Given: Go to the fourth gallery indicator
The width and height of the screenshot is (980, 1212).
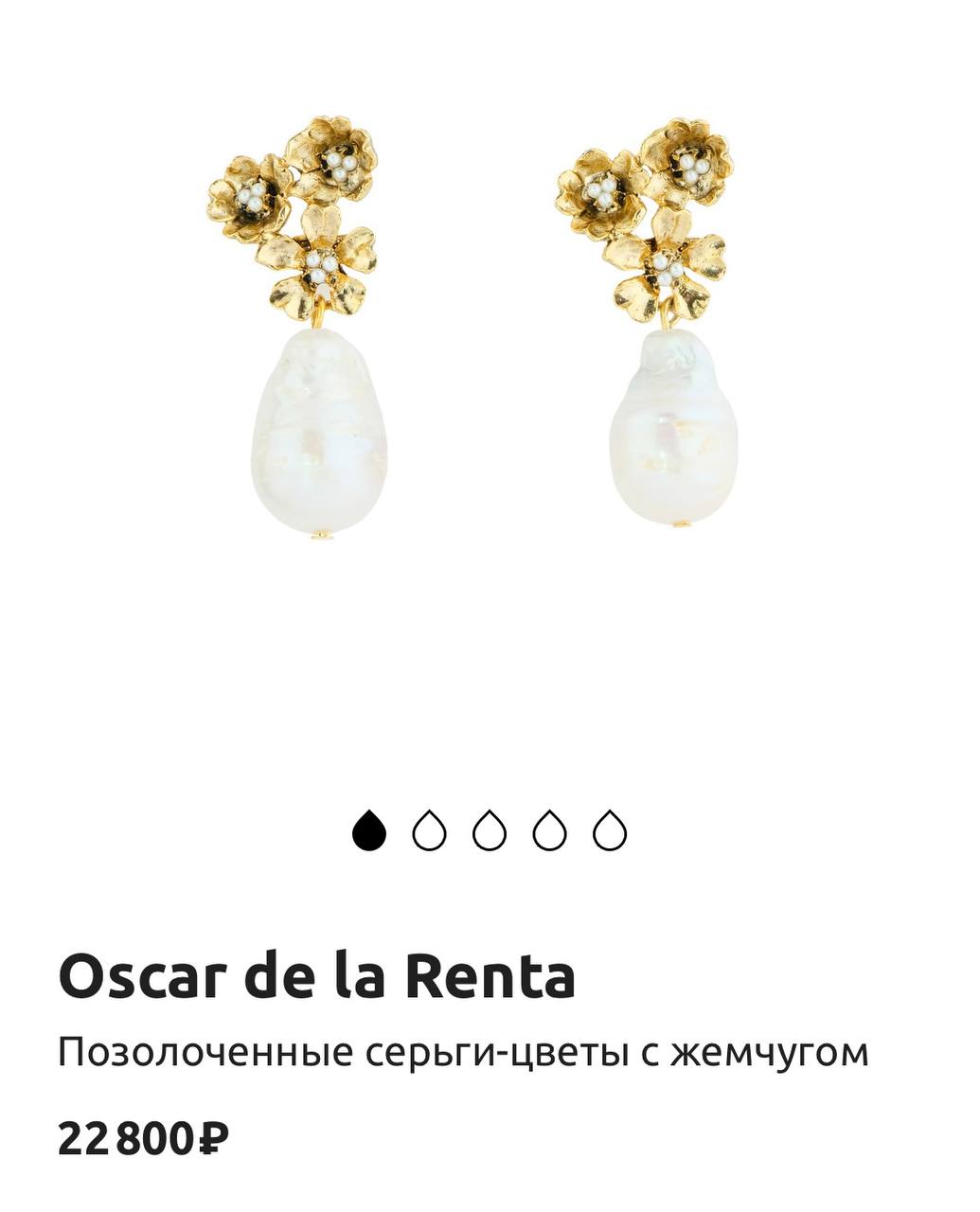Looking at the screenshot, I should click(x=550, y=831).
